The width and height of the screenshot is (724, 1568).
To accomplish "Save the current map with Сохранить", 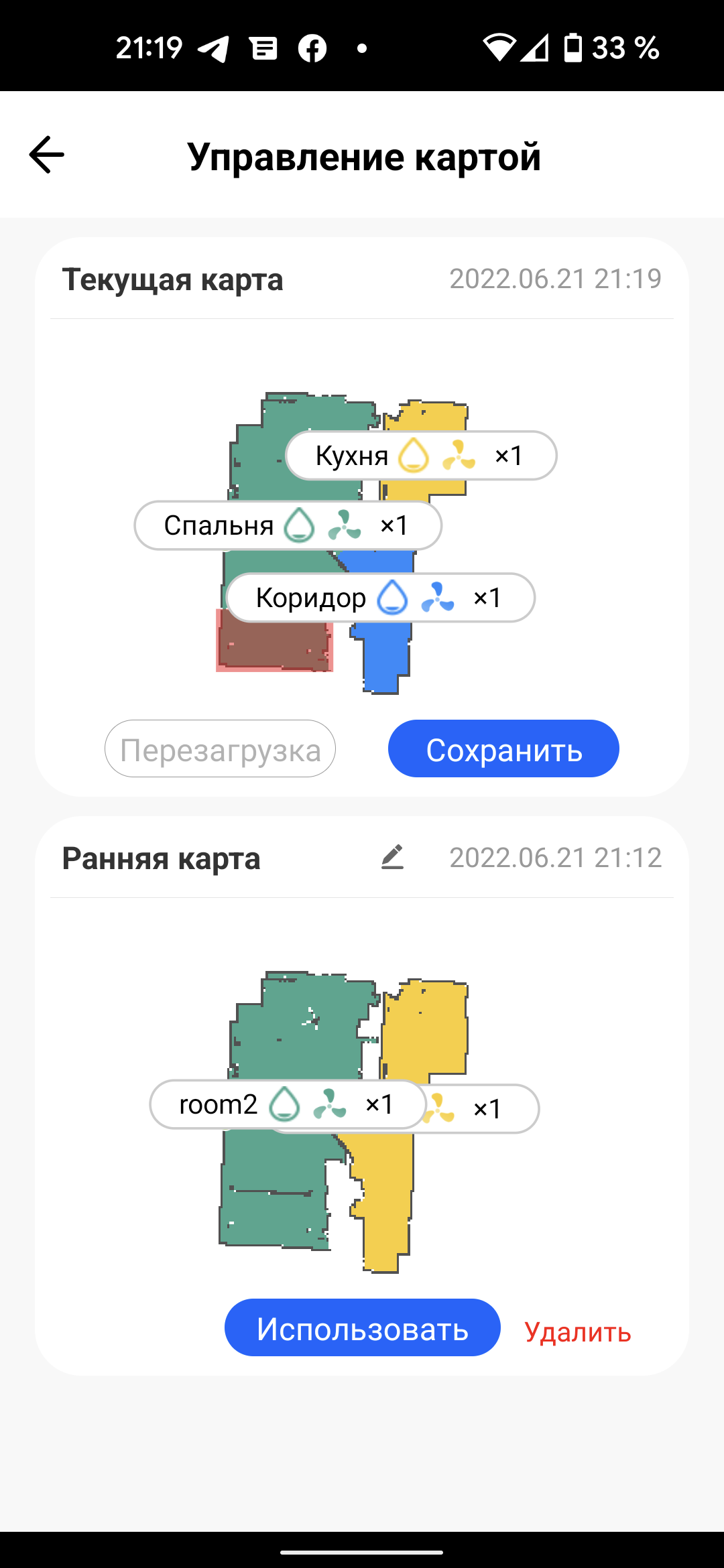I will 503,749.
